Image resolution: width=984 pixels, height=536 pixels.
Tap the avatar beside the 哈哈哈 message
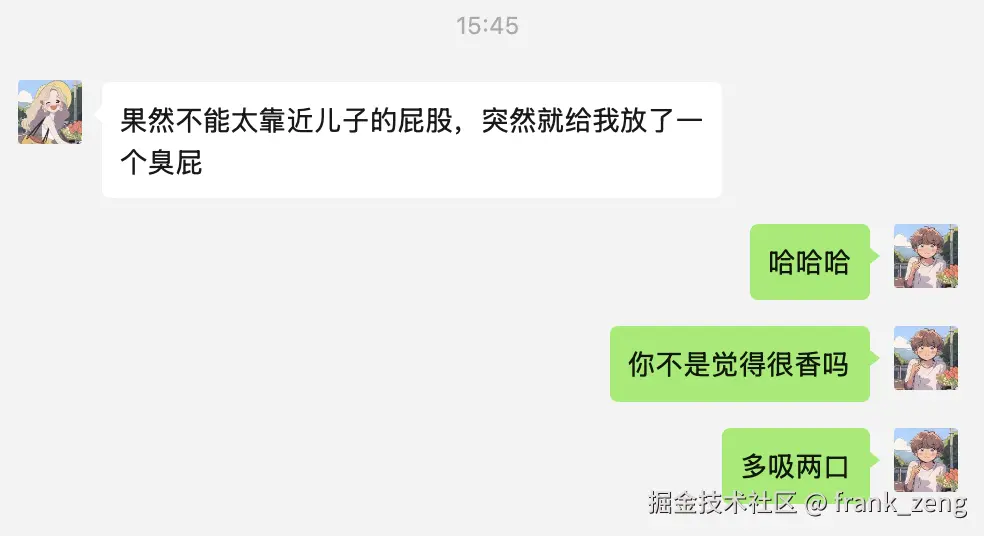click(x=925, y=256)
